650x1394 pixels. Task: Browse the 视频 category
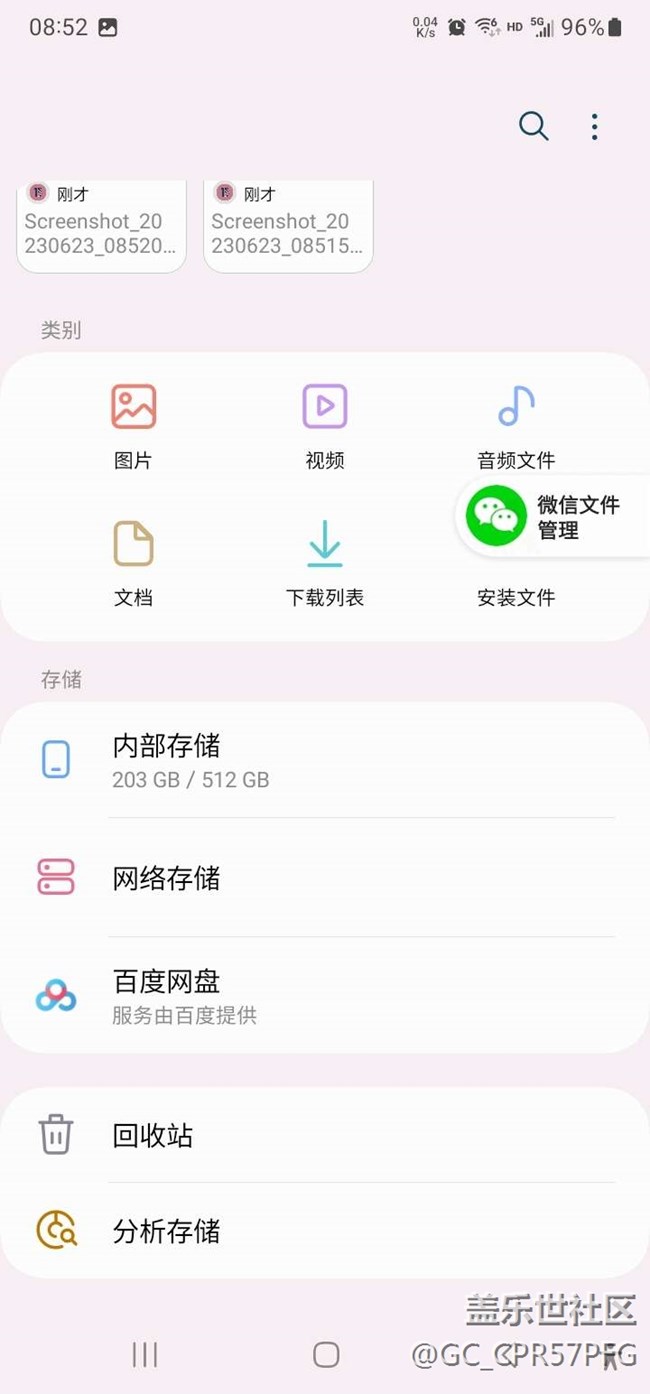coord(325,426)
